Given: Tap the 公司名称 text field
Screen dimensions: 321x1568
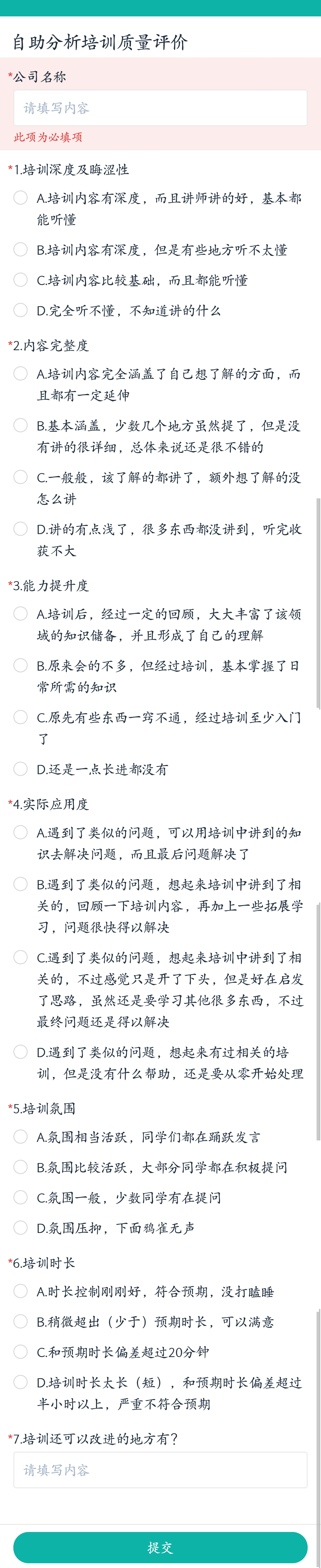Looking at the screenshot, I should tap(160, 108).
